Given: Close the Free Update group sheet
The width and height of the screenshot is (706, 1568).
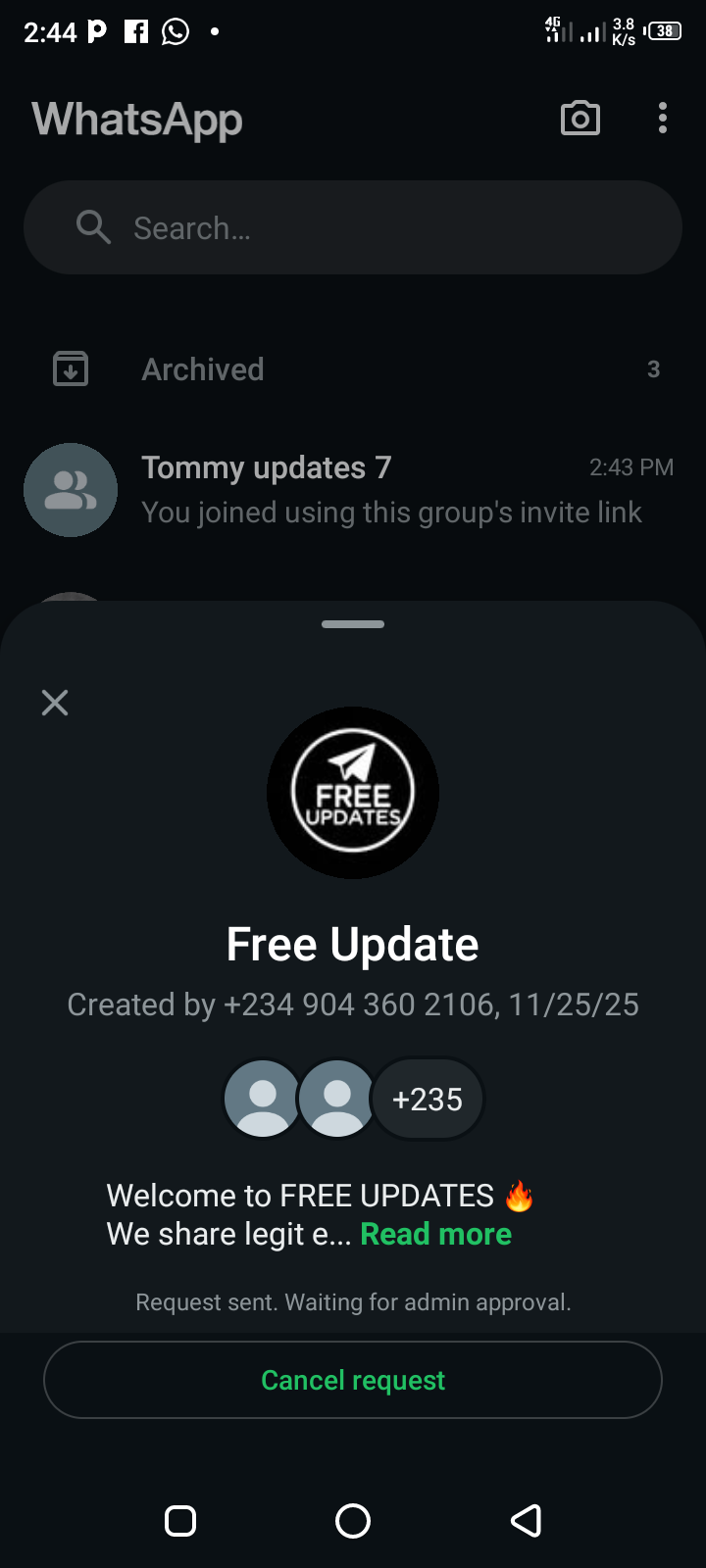Looking at the screenshot, I should [55, 703].
